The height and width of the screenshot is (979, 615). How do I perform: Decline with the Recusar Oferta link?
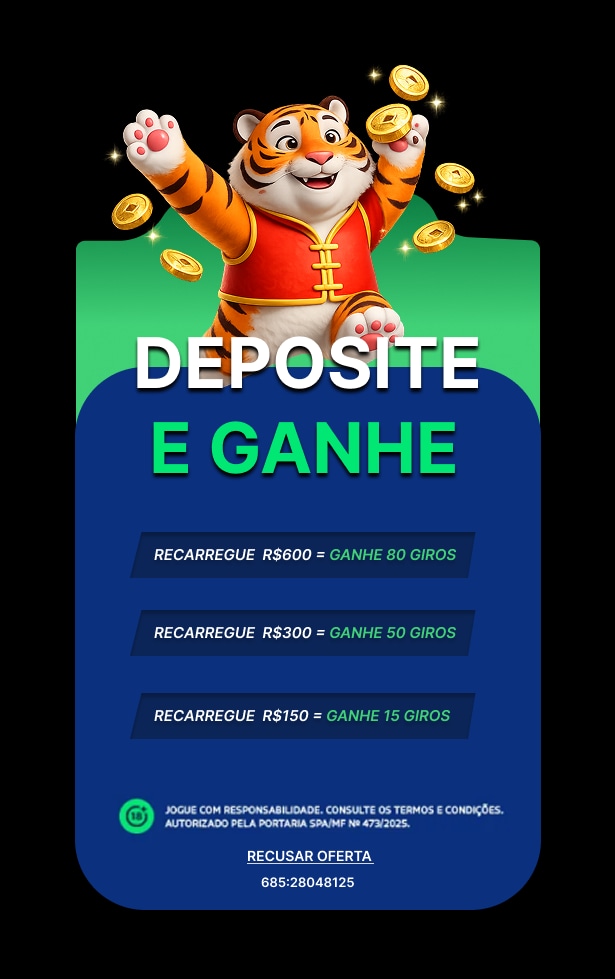pos(309,857)
